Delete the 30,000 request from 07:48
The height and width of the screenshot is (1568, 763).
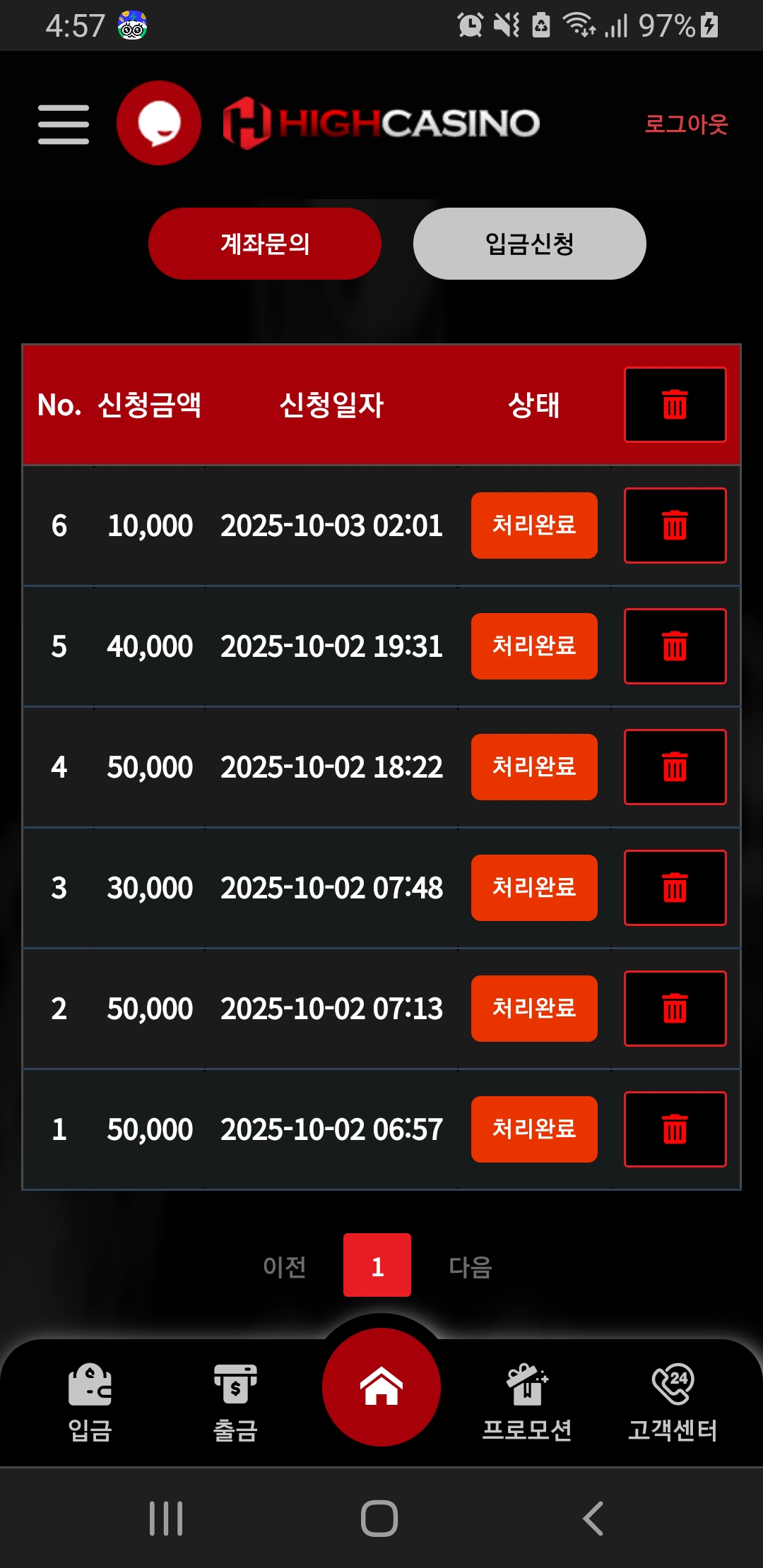(x=675, y=888)
